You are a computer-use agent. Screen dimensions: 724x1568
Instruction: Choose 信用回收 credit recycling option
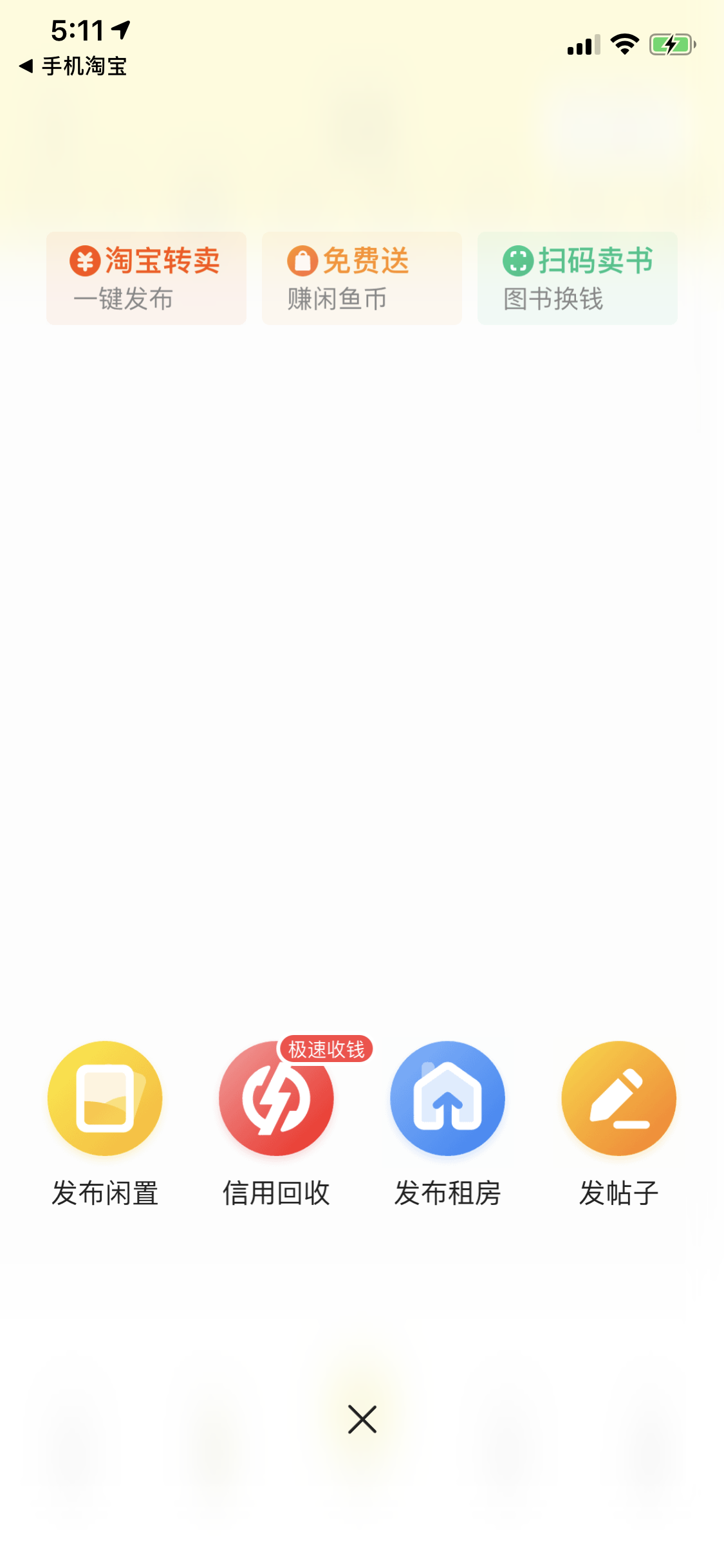click(x=276, y=1123)
